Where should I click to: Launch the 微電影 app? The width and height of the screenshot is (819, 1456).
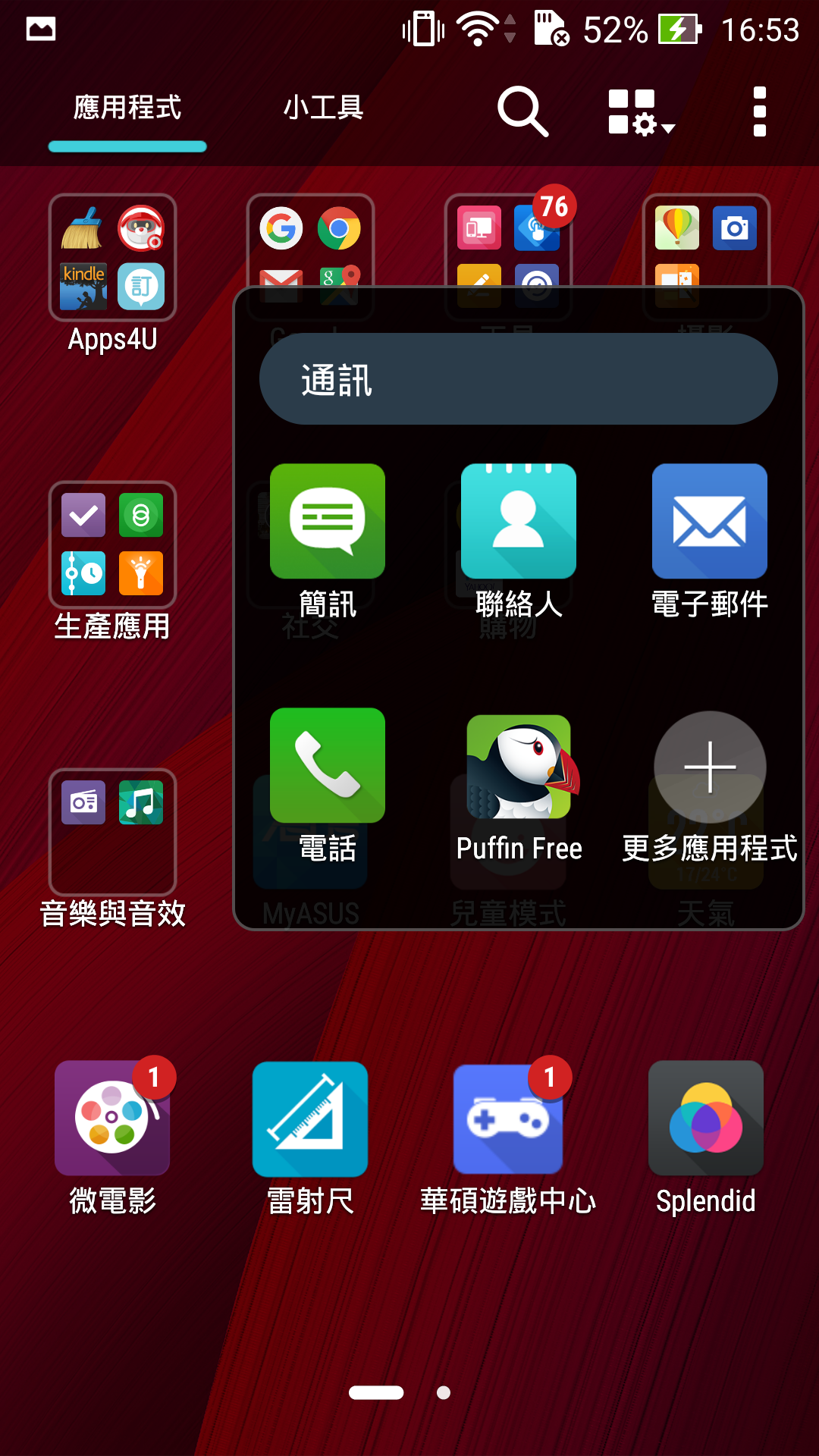112,1119
